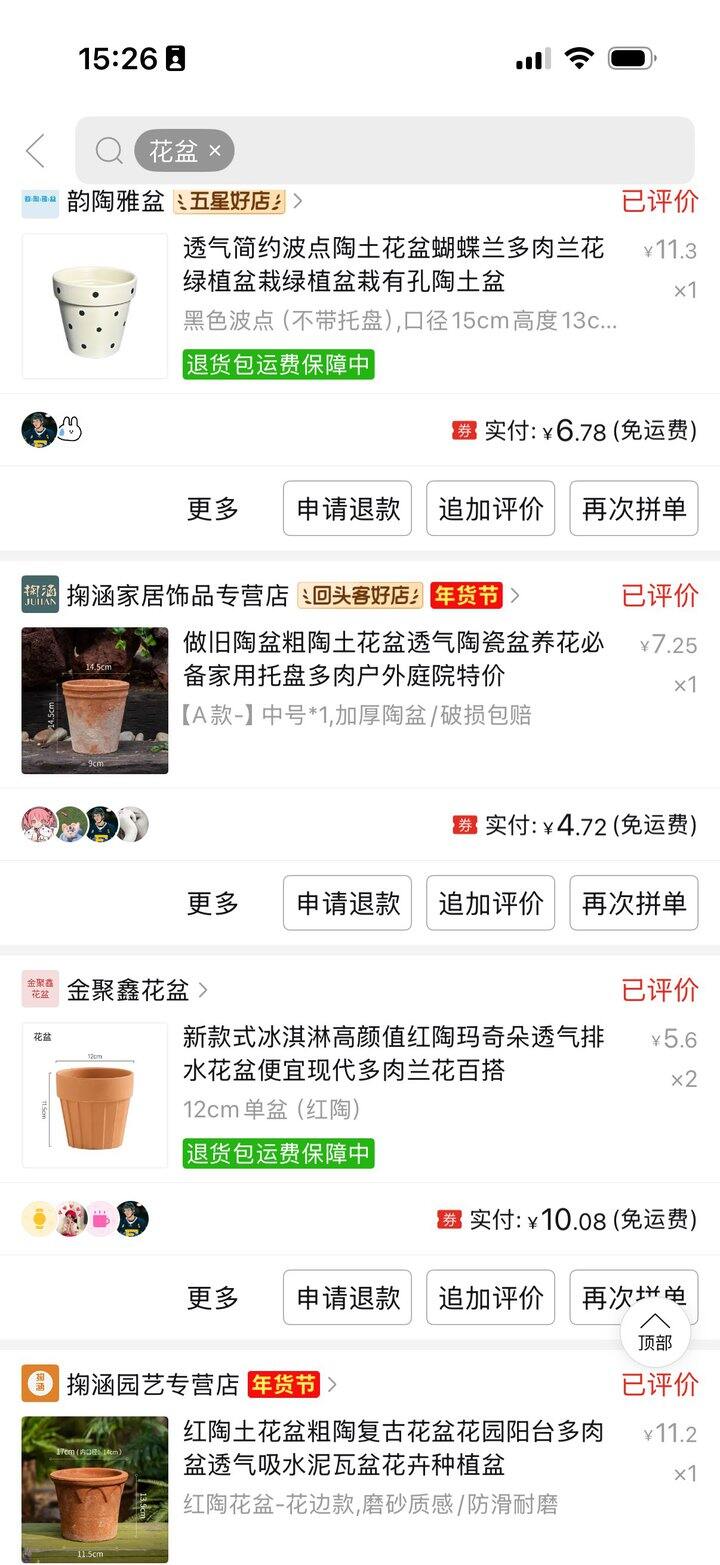Screen dimensions: 720x1565
Task: Request a refund for the 韵陶雅盆 order
Action: point(348,509)
